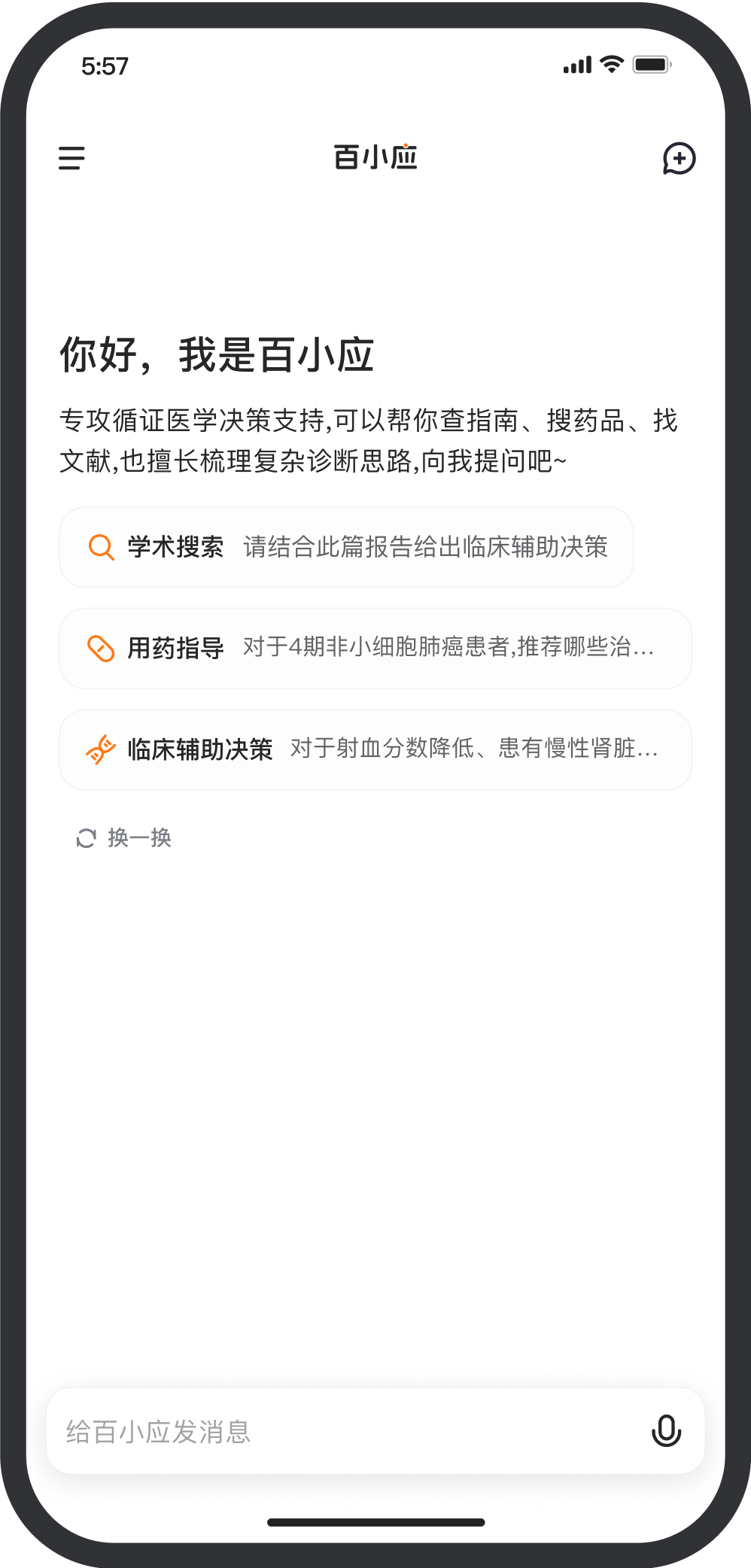This screenshot has width=751, height=1568.
Task: Focus the 给百小应发消息 message field
Action: (x=339, y=1431)
